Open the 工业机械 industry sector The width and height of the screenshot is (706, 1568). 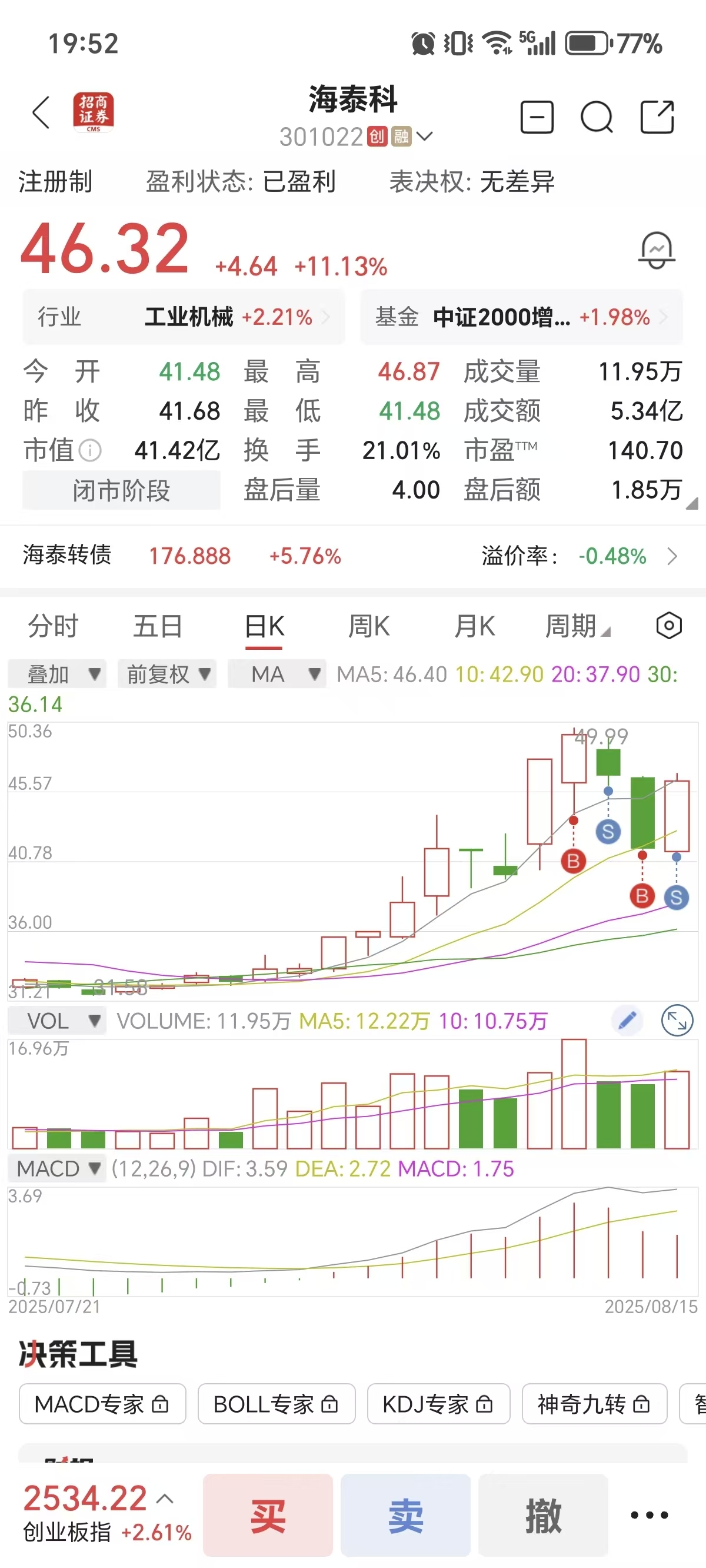[x=184, y=317]
